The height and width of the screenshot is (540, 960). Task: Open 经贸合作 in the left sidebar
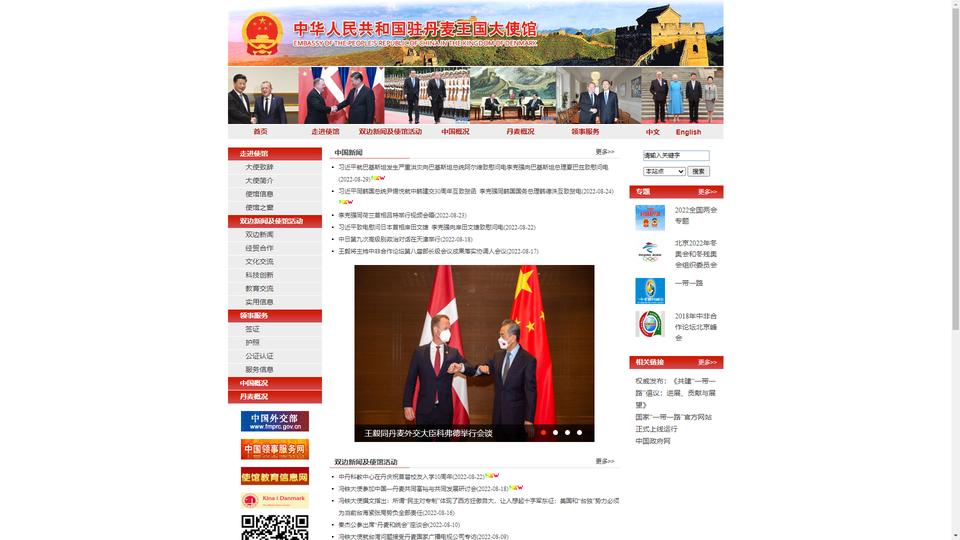(259, 248)
